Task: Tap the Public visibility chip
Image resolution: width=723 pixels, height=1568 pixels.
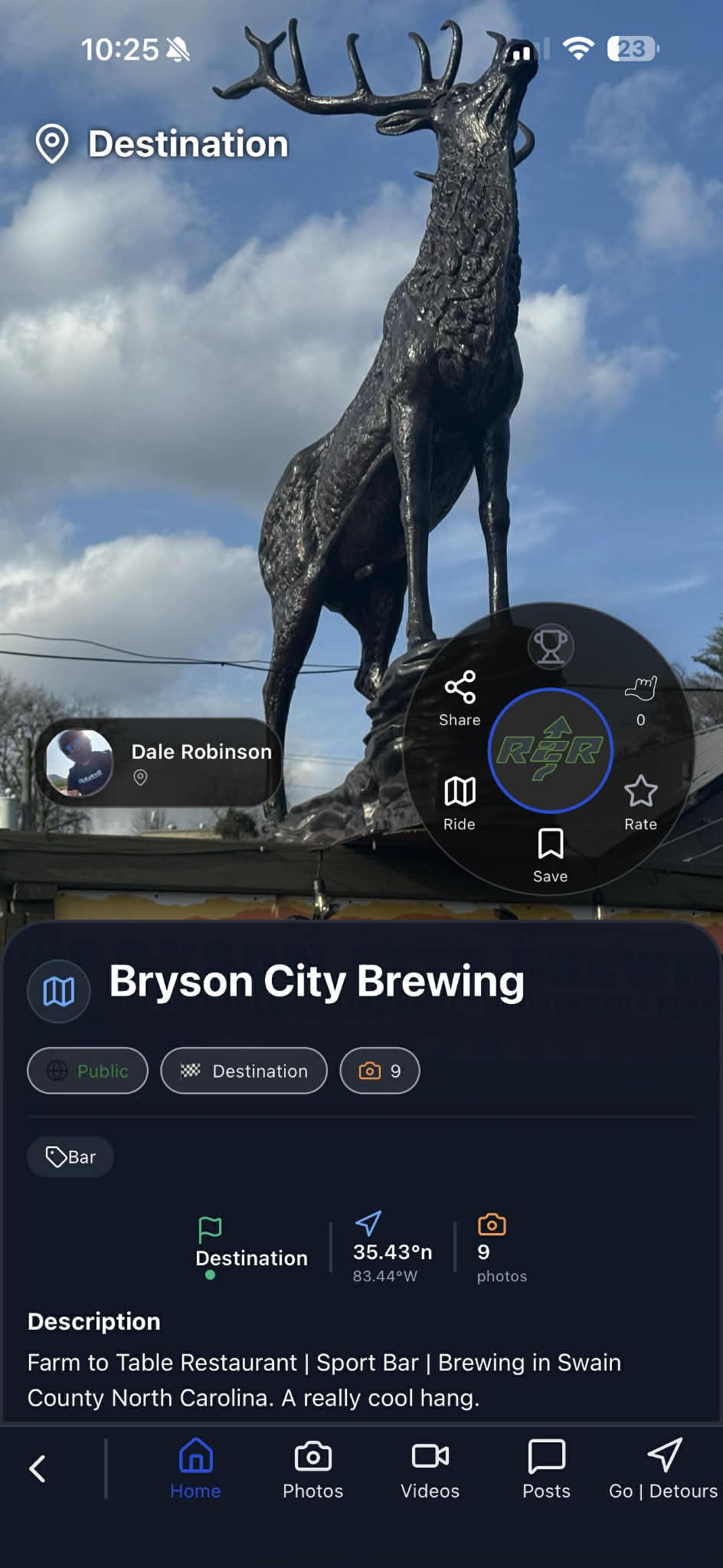Action: pos(87,1071)
